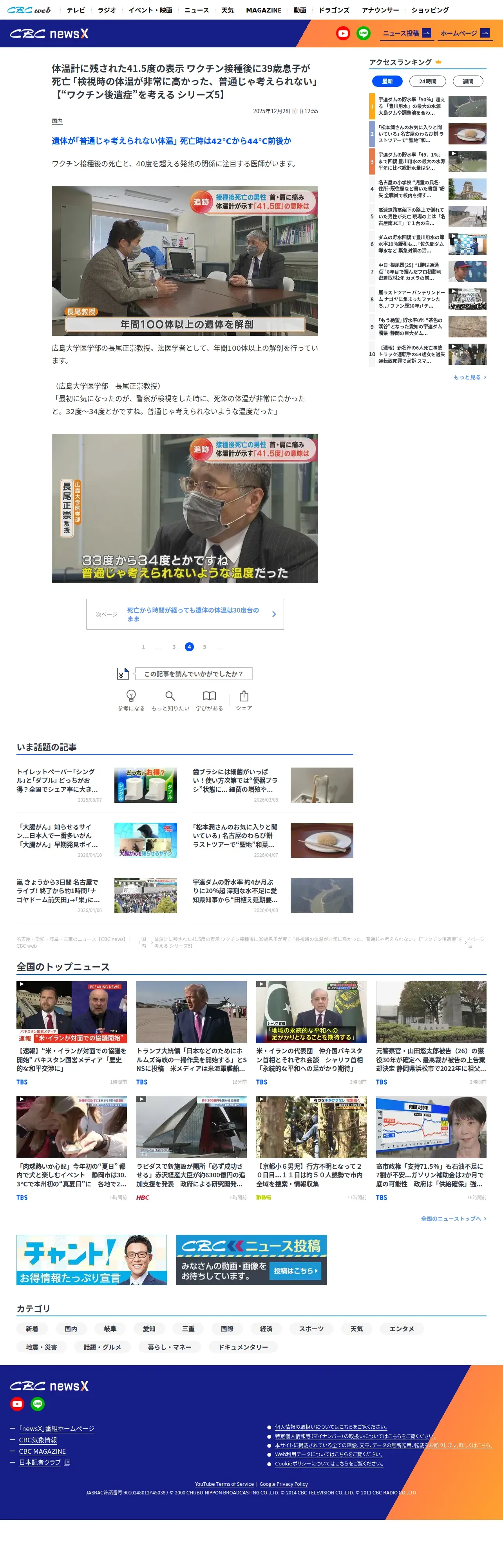Go to the 次ページ article link

[x=185, y=614]
